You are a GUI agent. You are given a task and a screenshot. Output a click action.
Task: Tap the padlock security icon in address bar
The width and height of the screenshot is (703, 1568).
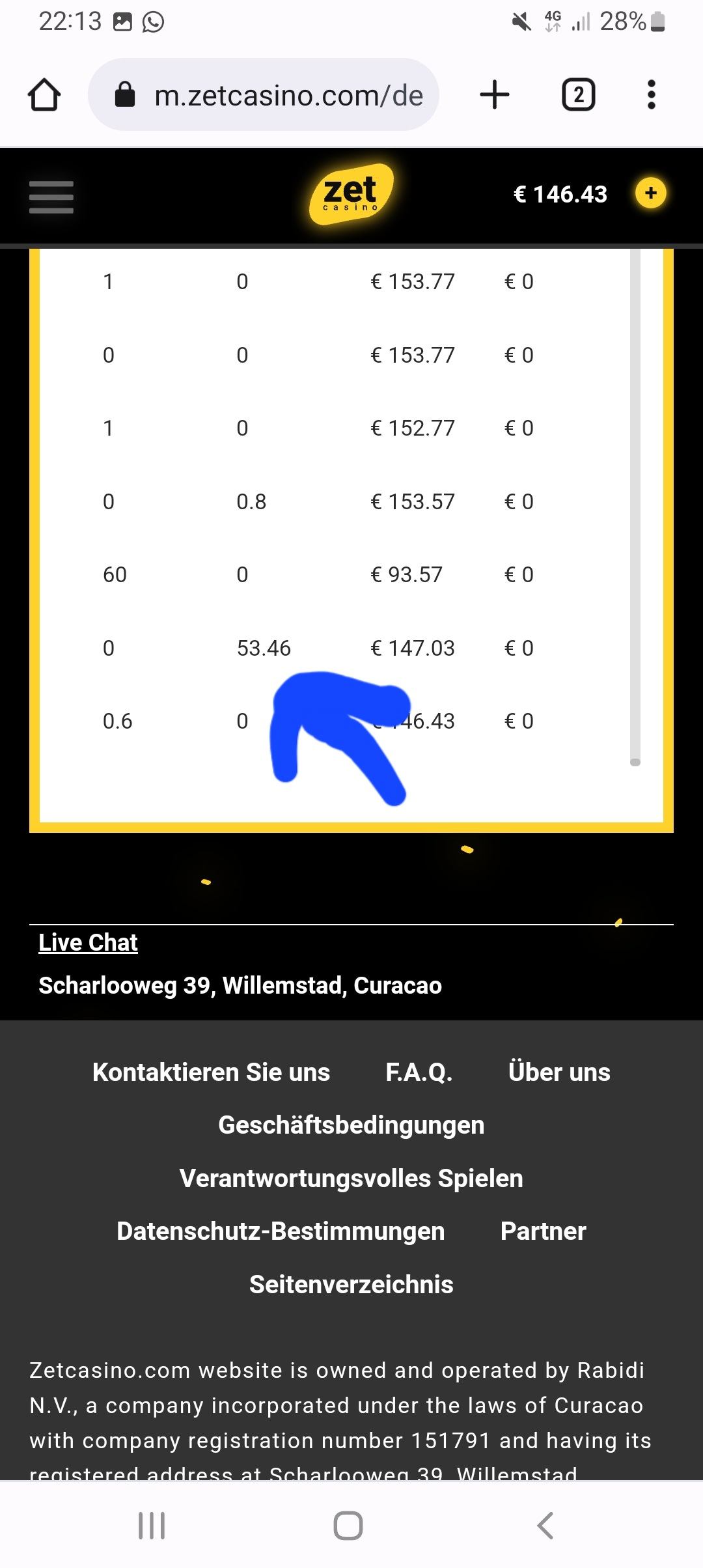pos(126,94)
